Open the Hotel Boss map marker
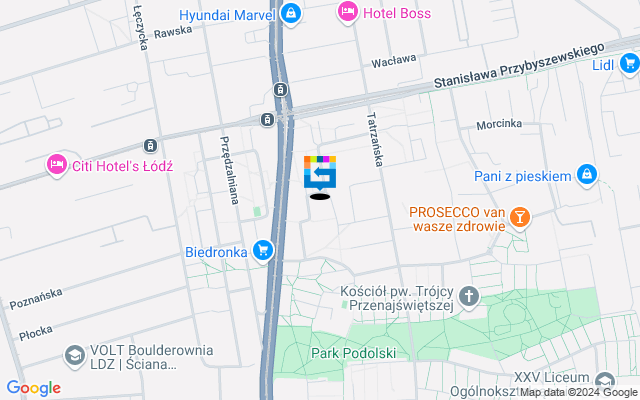 click(x=348, y=11)
